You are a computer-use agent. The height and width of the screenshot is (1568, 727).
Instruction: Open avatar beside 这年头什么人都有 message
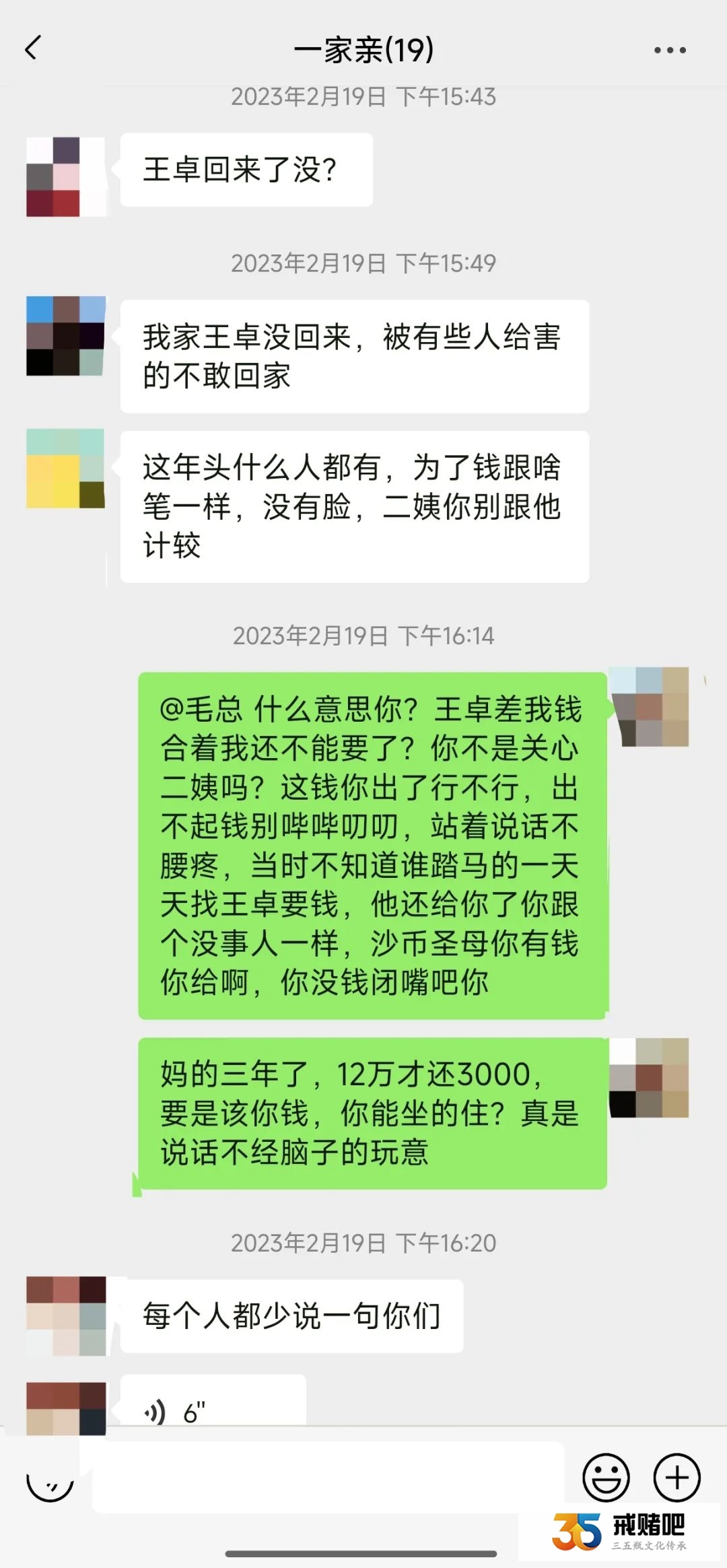point(66,468)
